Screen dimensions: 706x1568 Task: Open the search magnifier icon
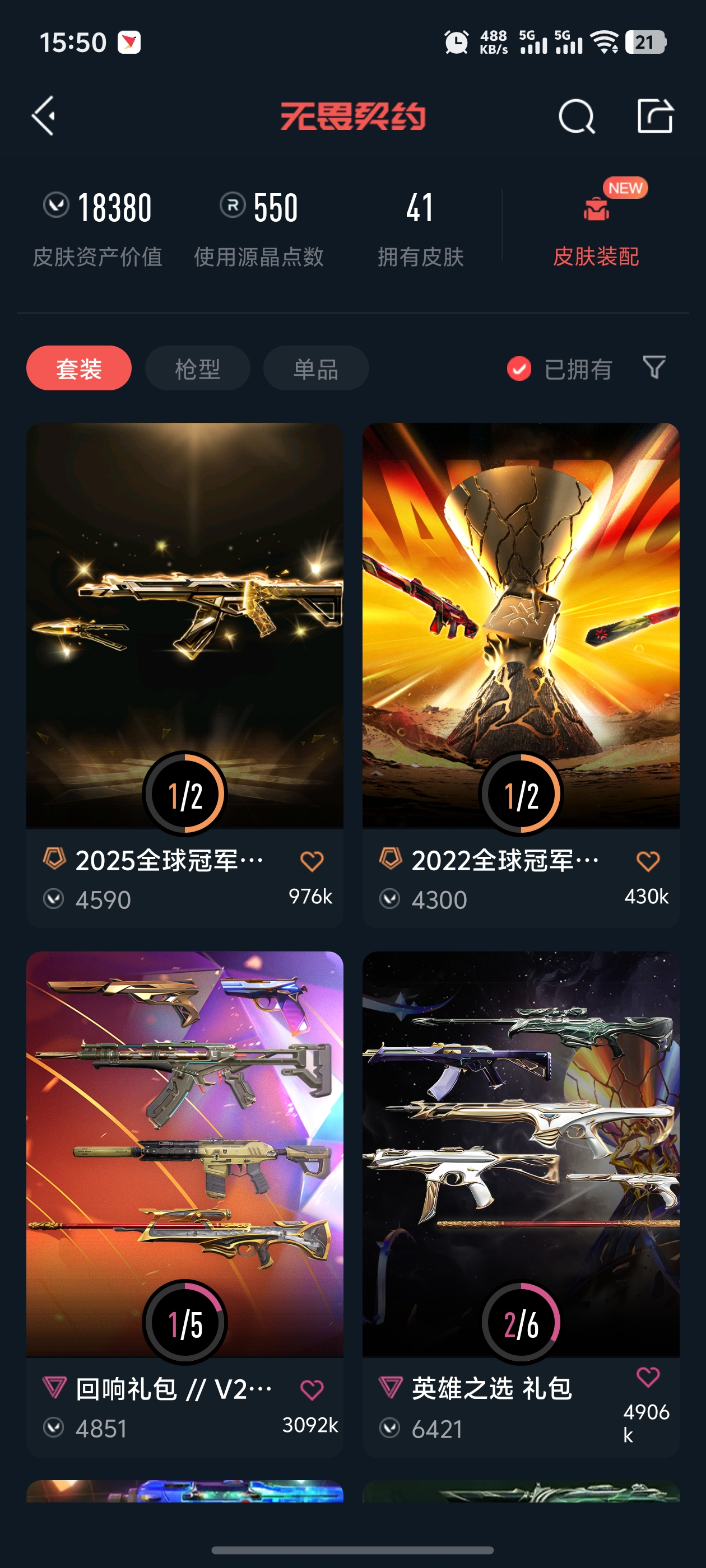[x=575, y=116]
